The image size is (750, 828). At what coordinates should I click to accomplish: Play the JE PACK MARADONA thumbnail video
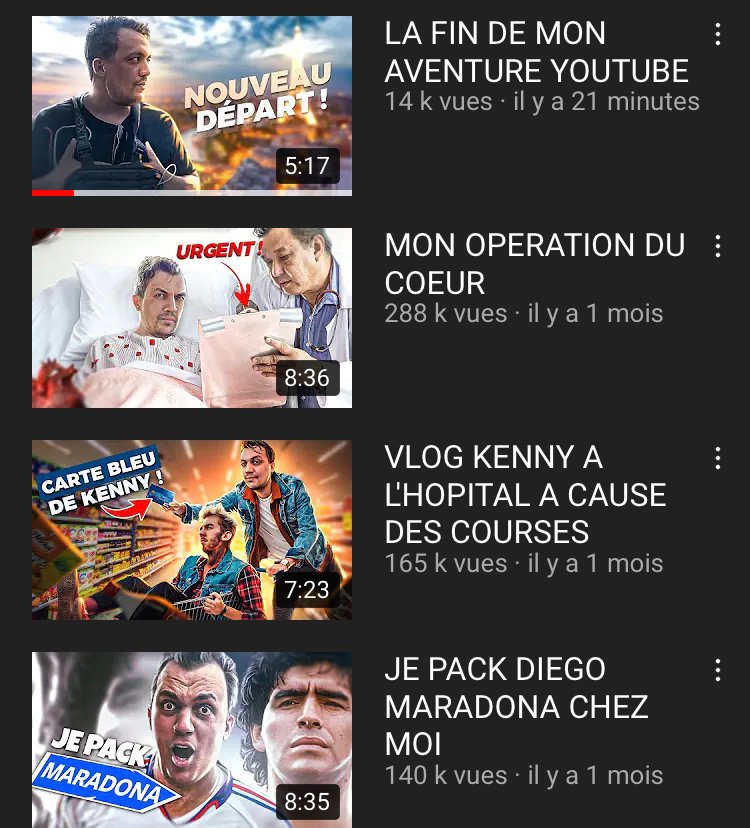[192, 739]
